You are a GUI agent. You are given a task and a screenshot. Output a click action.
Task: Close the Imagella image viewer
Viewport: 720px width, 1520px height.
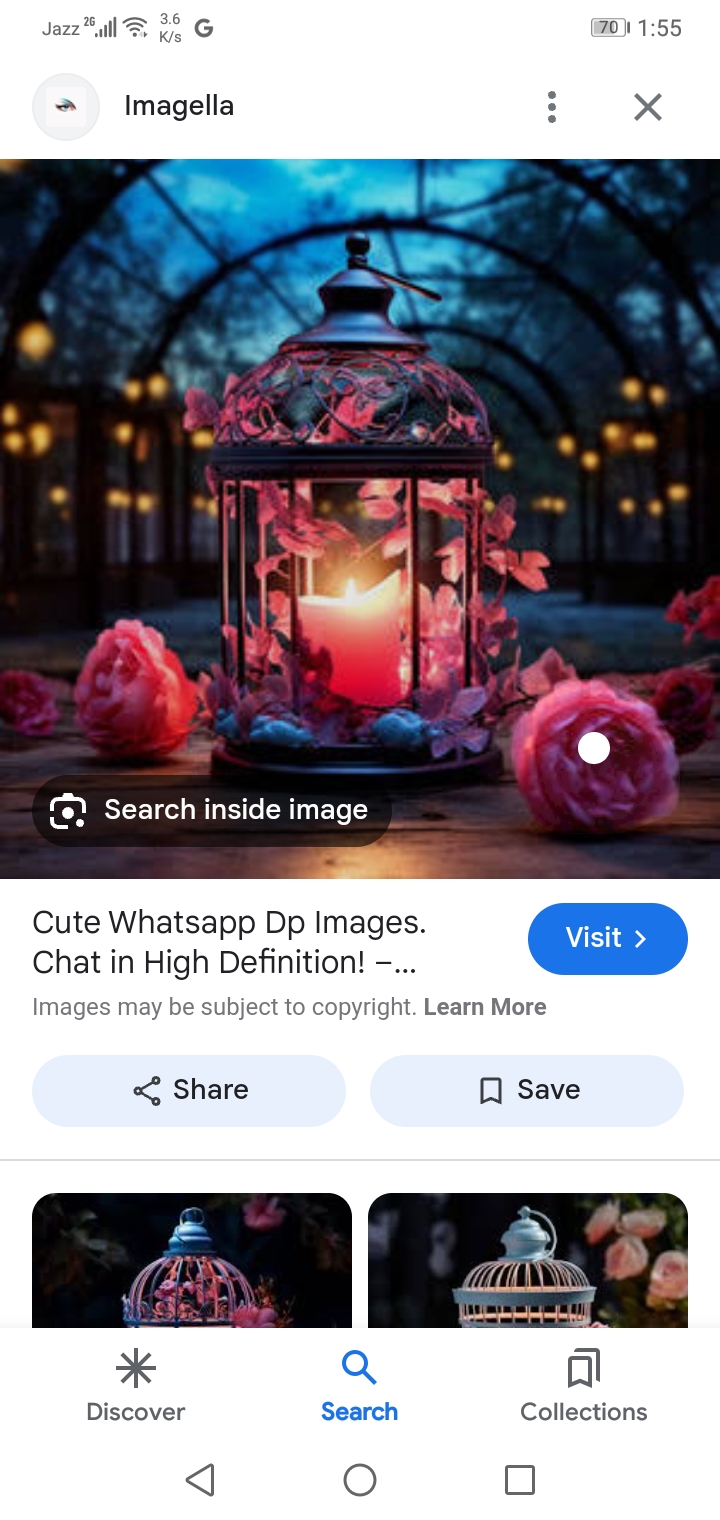(648, 107)
